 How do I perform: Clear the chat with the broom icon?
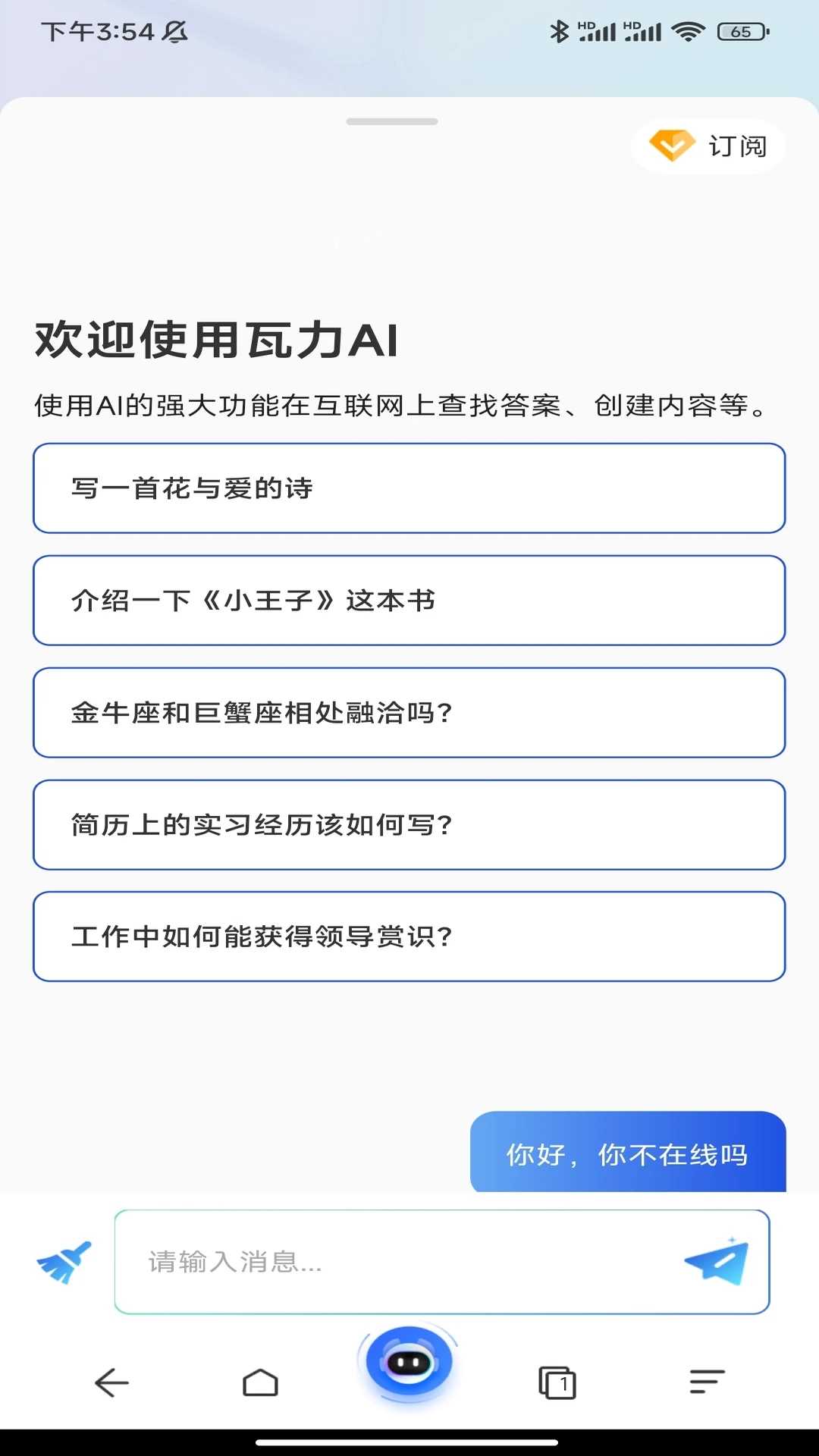coord(64,1262)
